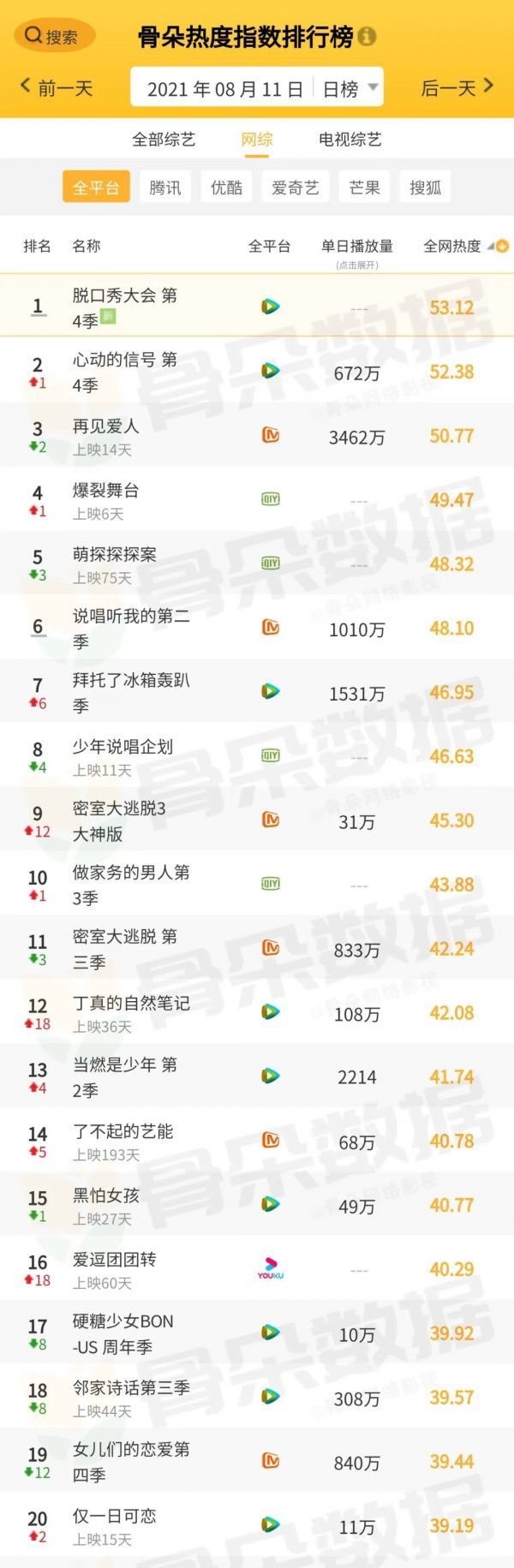Expand the 单日播放量 column header

click(356, 250)
